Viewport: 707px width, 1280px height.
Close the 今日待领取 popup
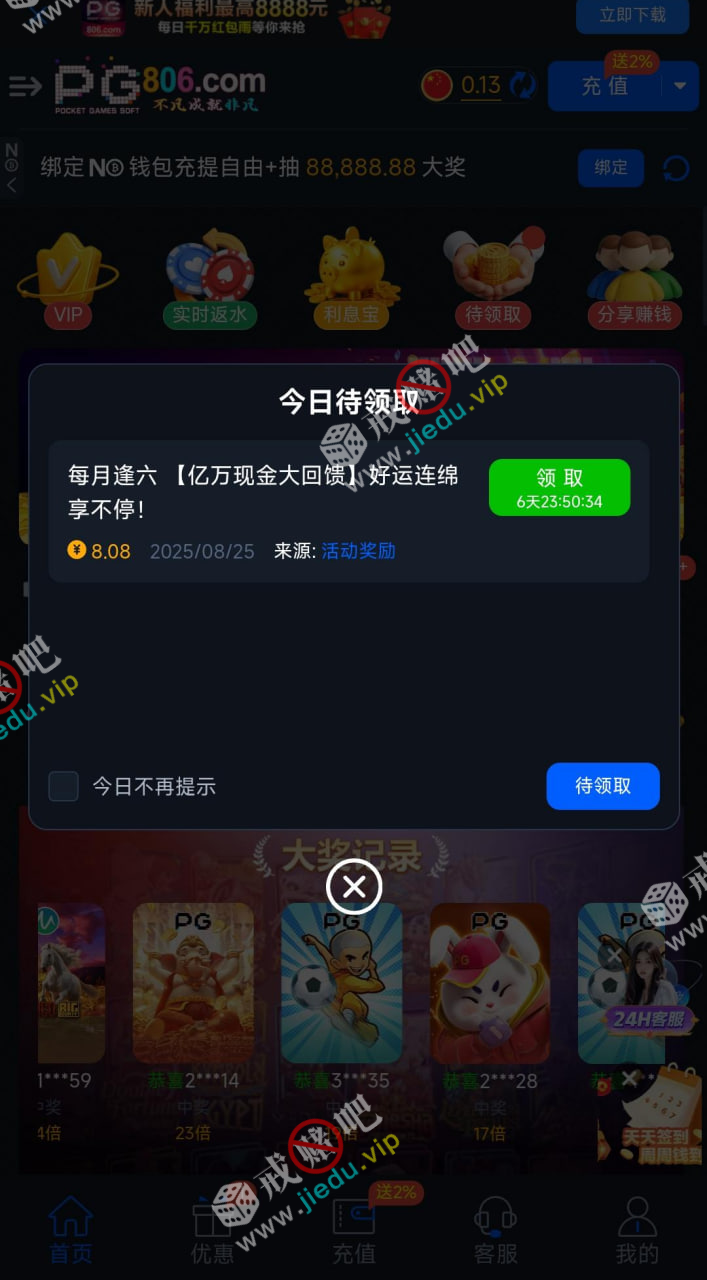(x=354, y=886)
